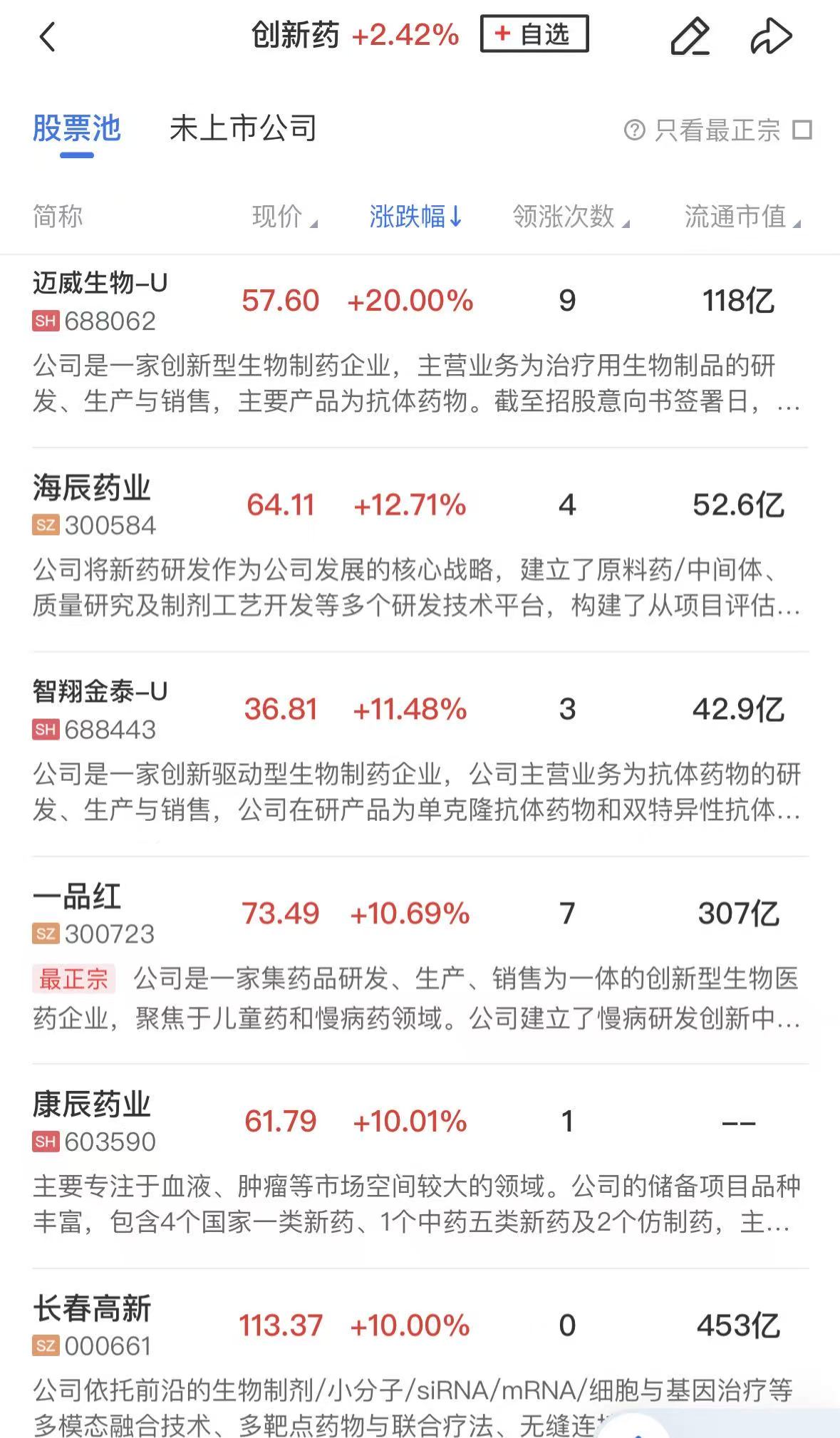
Task: Enable the 只看最正宗 checkbox
Action: pyautogui.click(x=802, y=130)
